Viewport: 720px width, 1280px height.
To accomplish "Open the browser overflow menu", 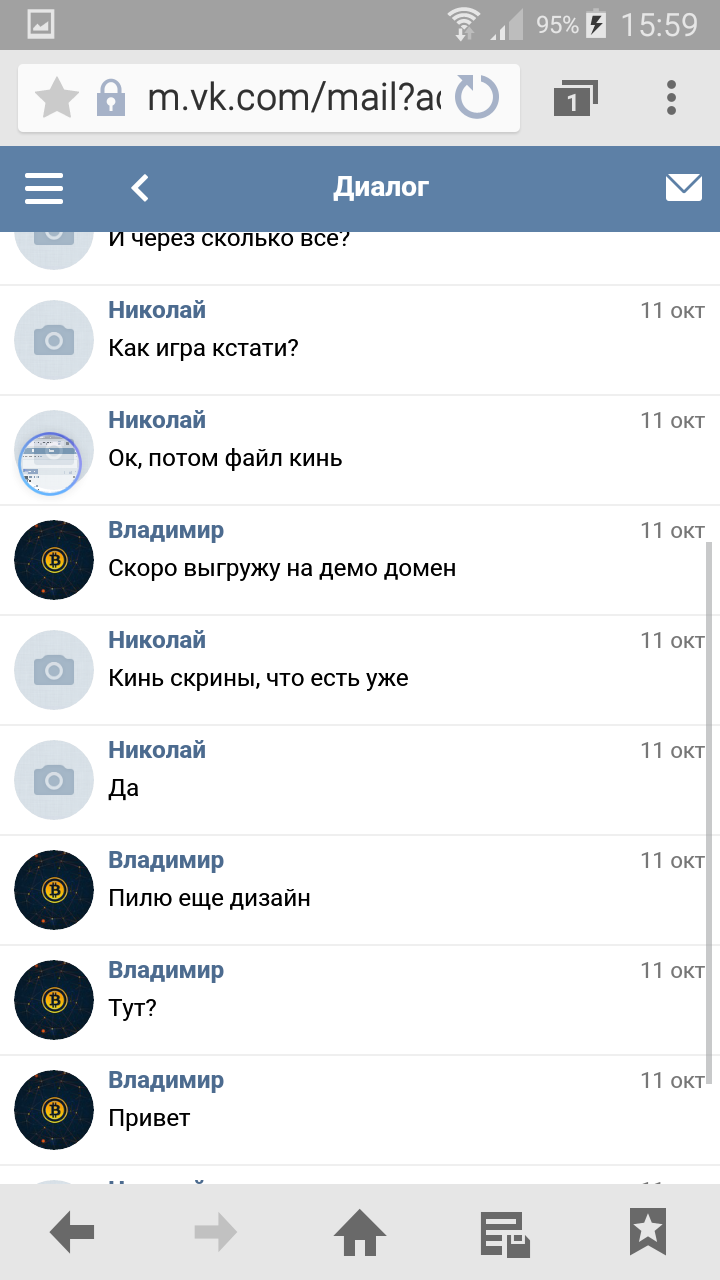I will click(671, 98).
